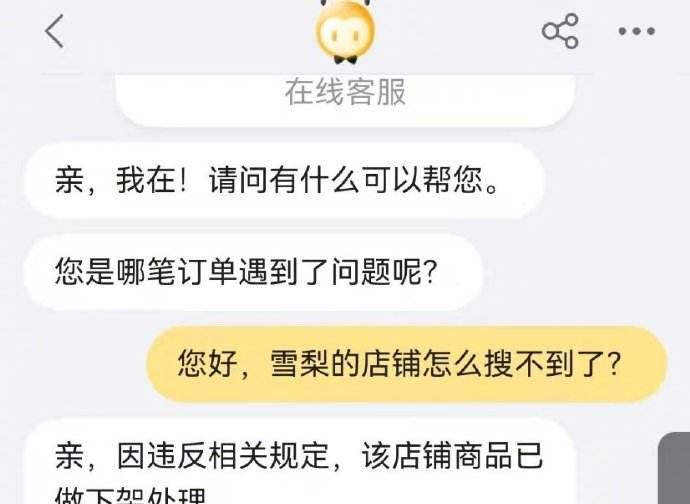Go back using the top-left arrow

pyautogui.click(x=54, y=32)
